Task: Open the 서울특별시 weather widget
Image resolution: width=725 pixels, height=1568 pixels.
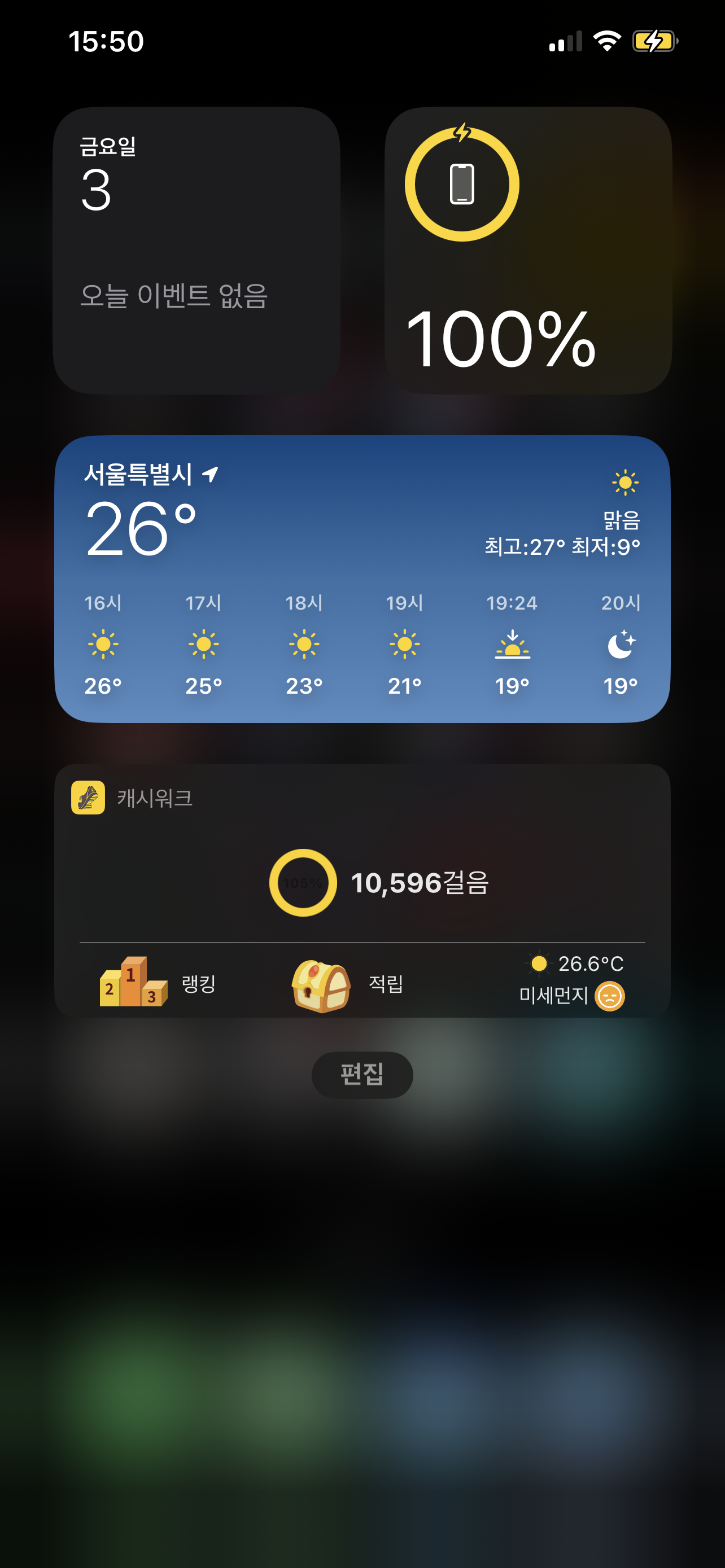Action: point(362,578)
